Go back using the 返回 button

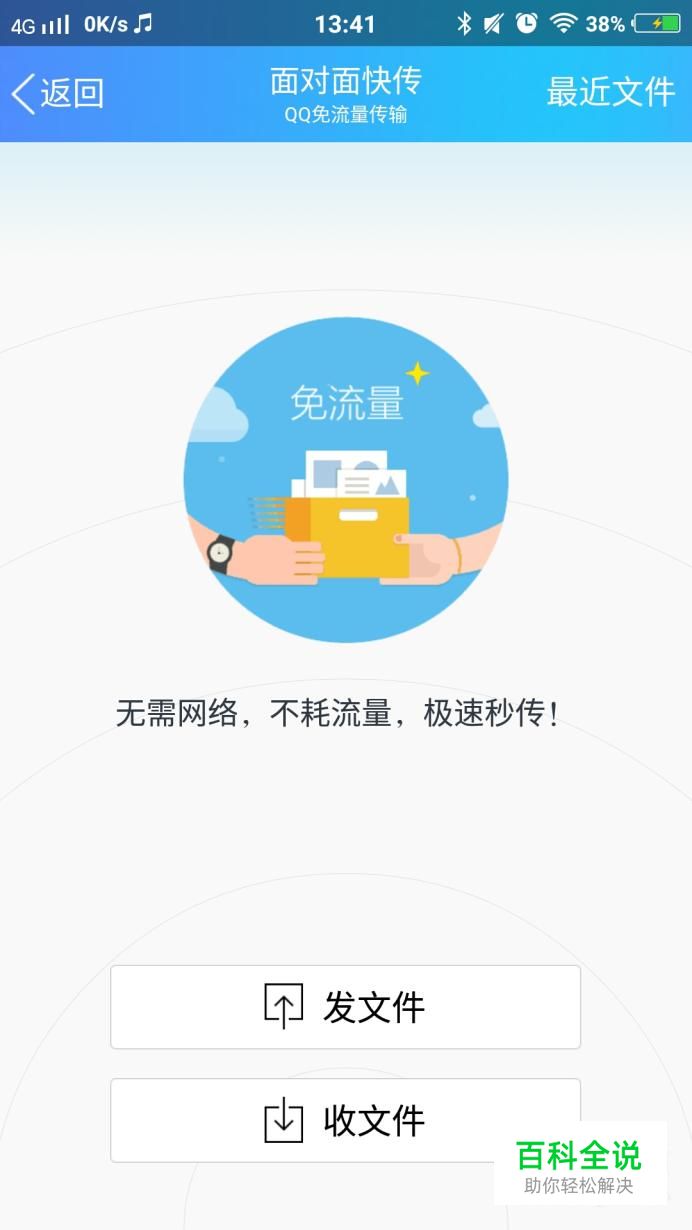pos(57,93)
